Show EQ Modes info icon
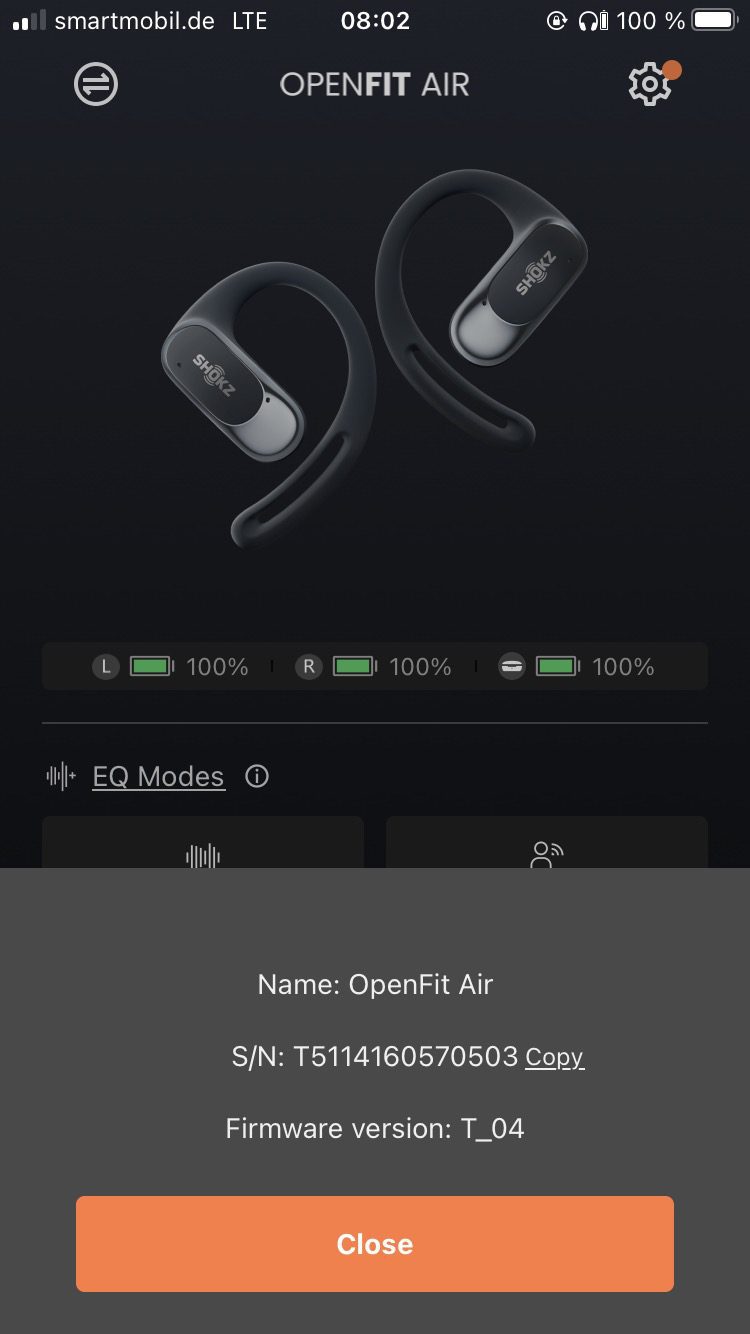This screenshot has height=1334, width=750. point(257,776)
